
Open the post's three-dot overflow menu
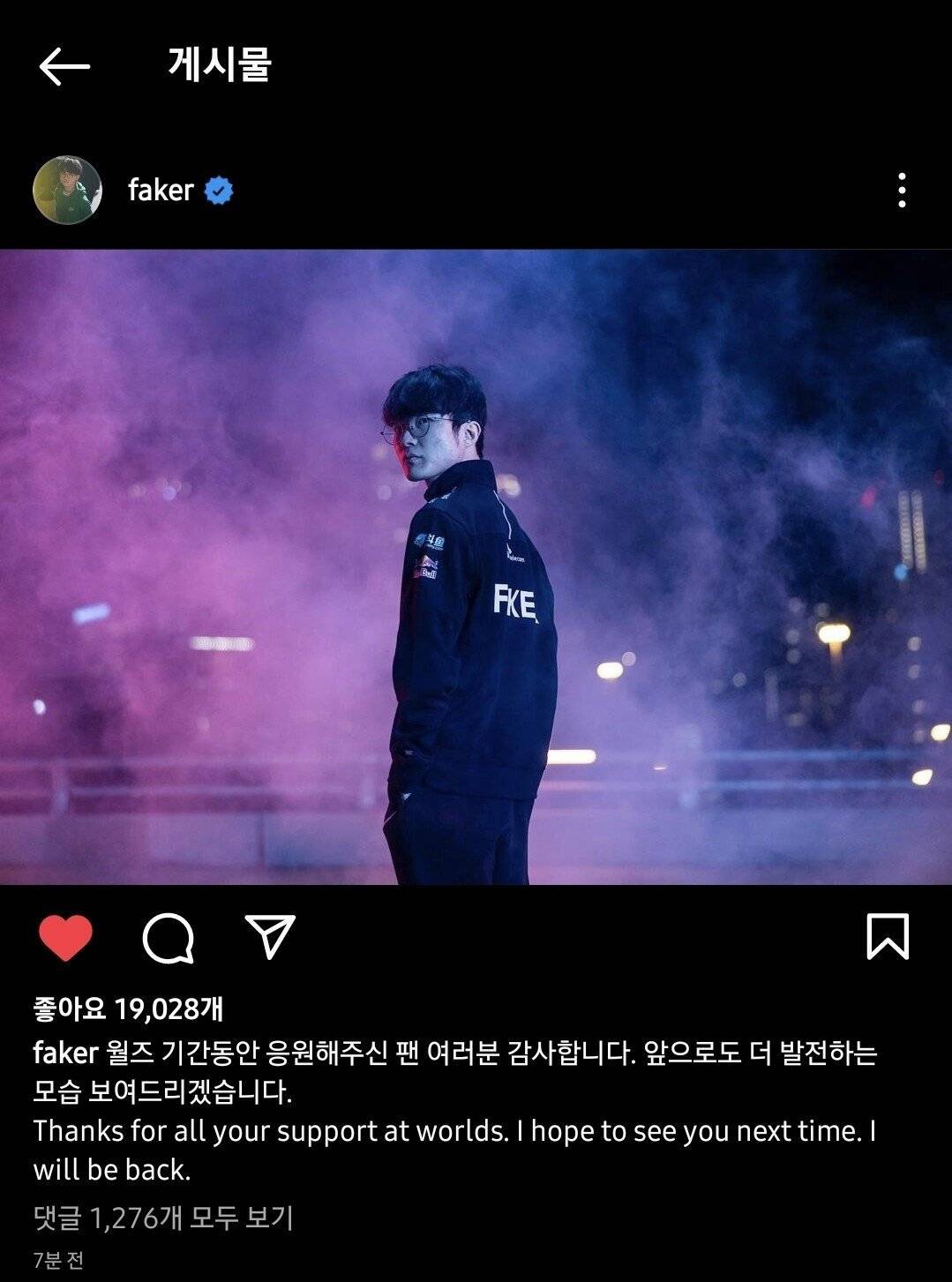(901, 191)
